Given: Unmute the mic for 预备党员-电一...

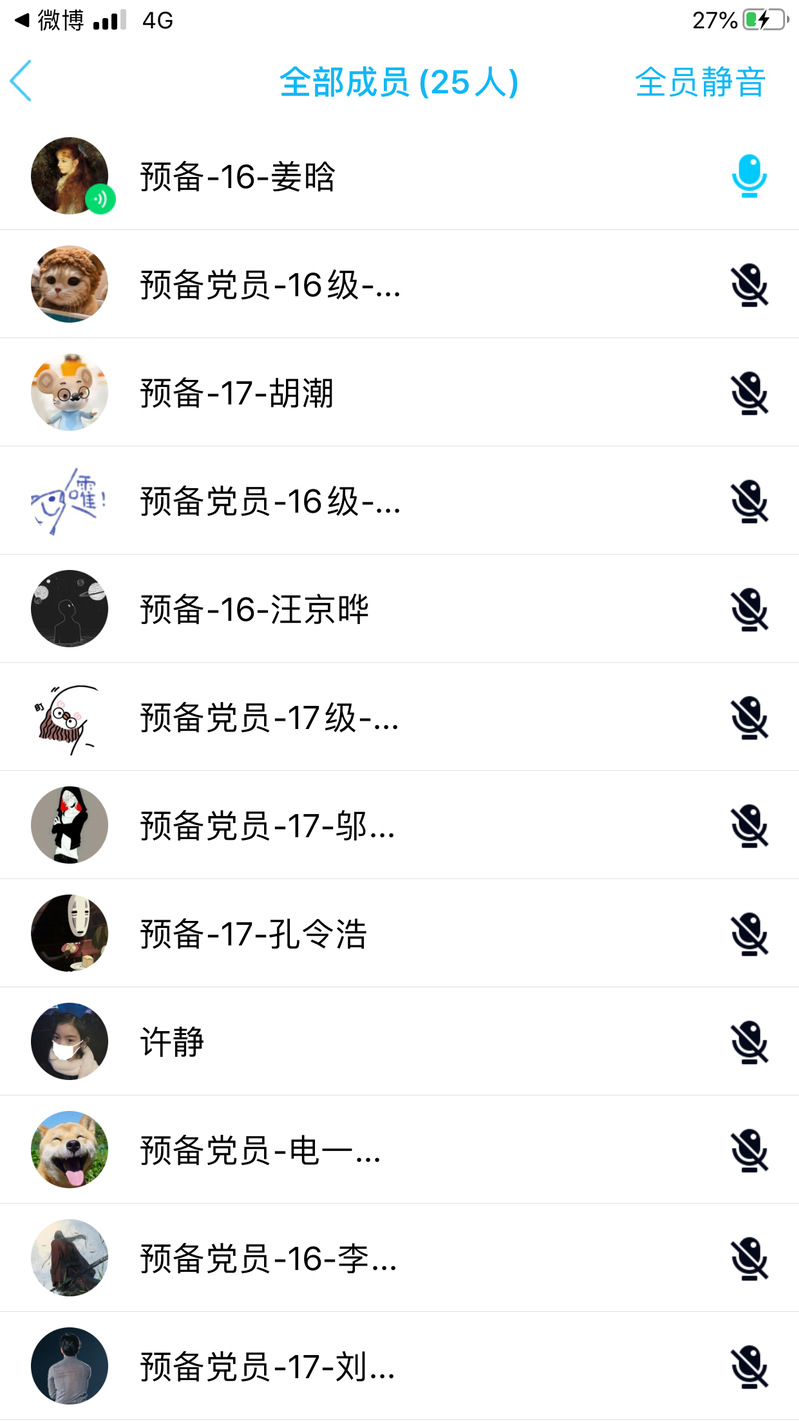Looking at the screenshot, I should click(748, 1151).
